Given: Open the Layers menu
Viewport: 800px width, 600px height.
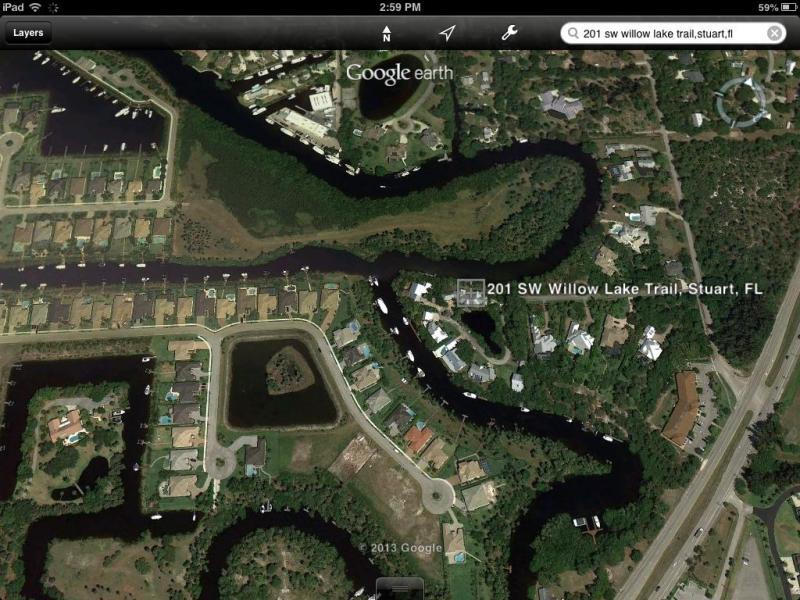Looking at the screenshot, I should (28, 33).
